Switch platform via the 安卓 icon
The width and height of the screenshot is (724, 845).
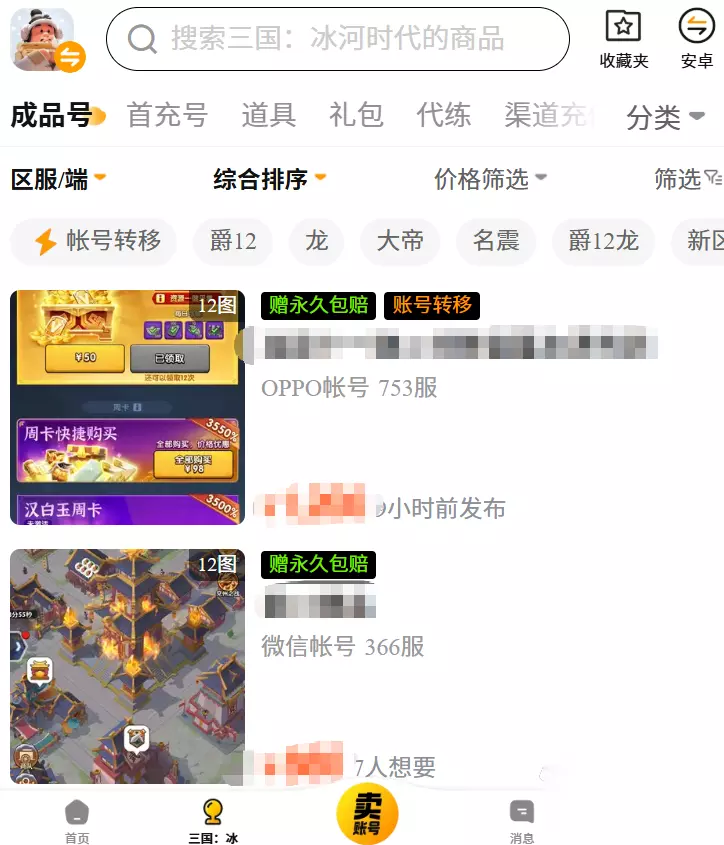pos(697,40)
